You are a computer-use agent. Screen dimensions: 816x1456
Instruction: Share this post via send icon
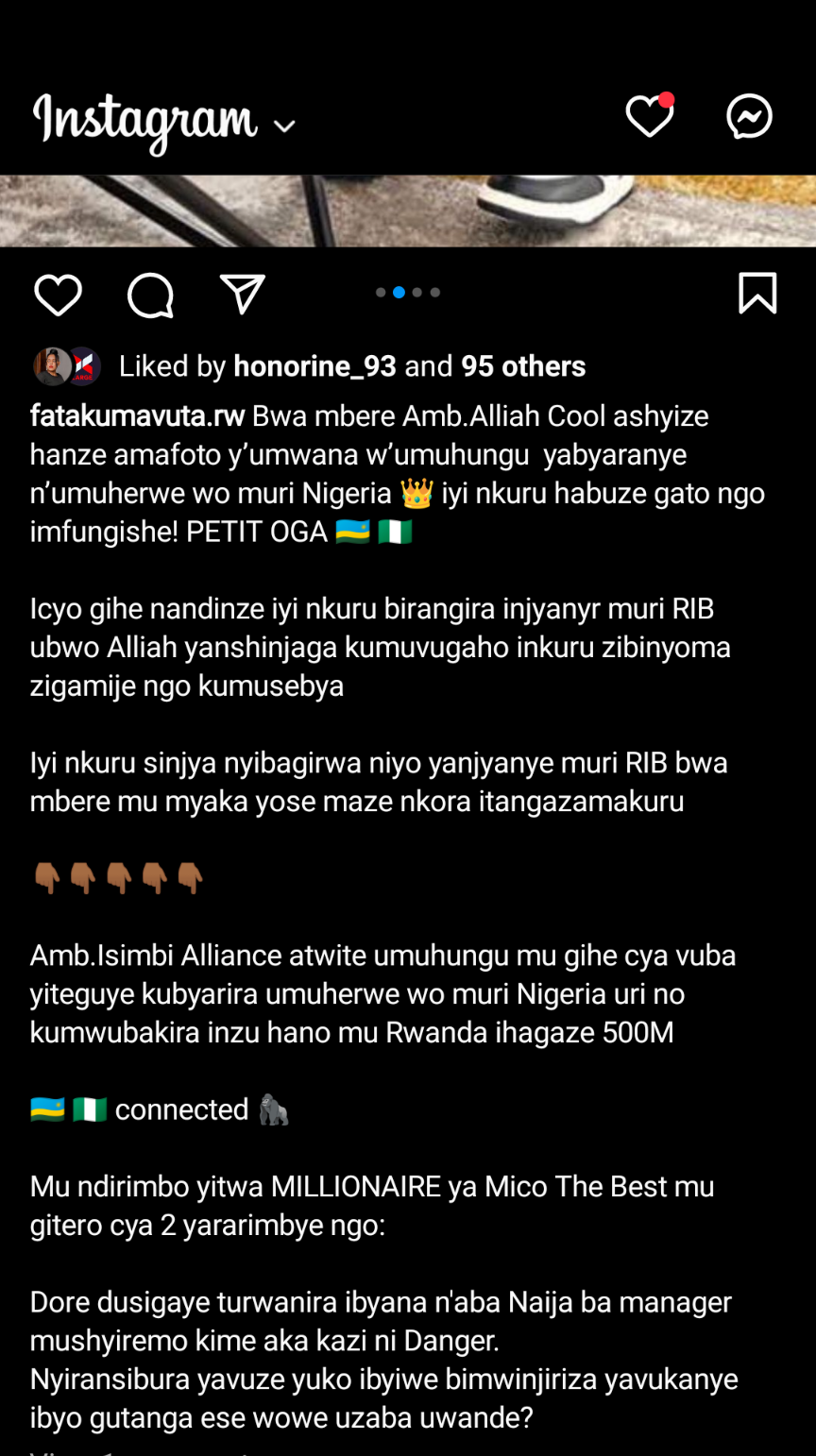tap(242, 295)
